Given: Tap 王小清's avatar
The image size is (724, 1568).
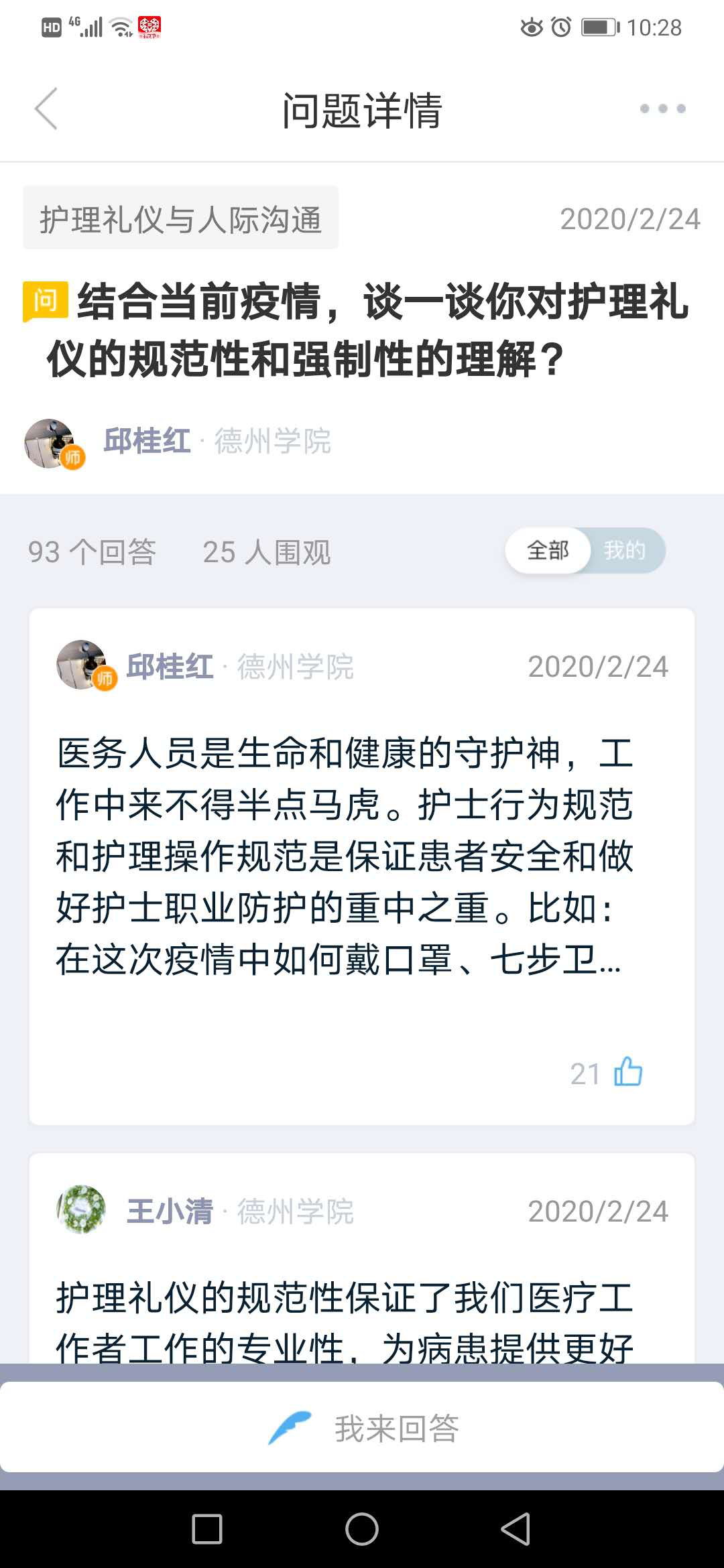Looking at the screenshot, I should pyautogui.click(x=81, y=1210).
